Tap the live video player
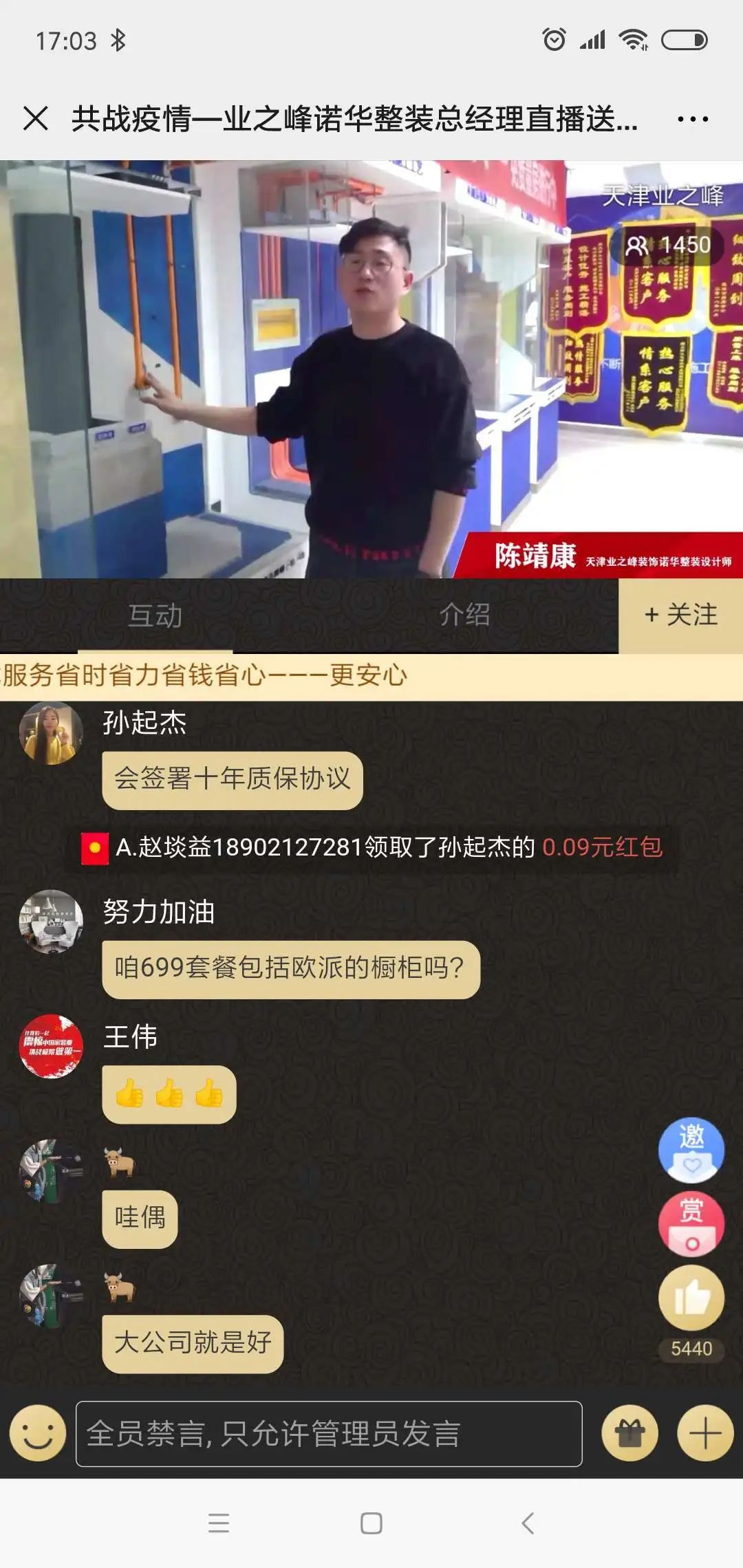The height and width of the screenshot is (1568, 743). tap(371, 369)
